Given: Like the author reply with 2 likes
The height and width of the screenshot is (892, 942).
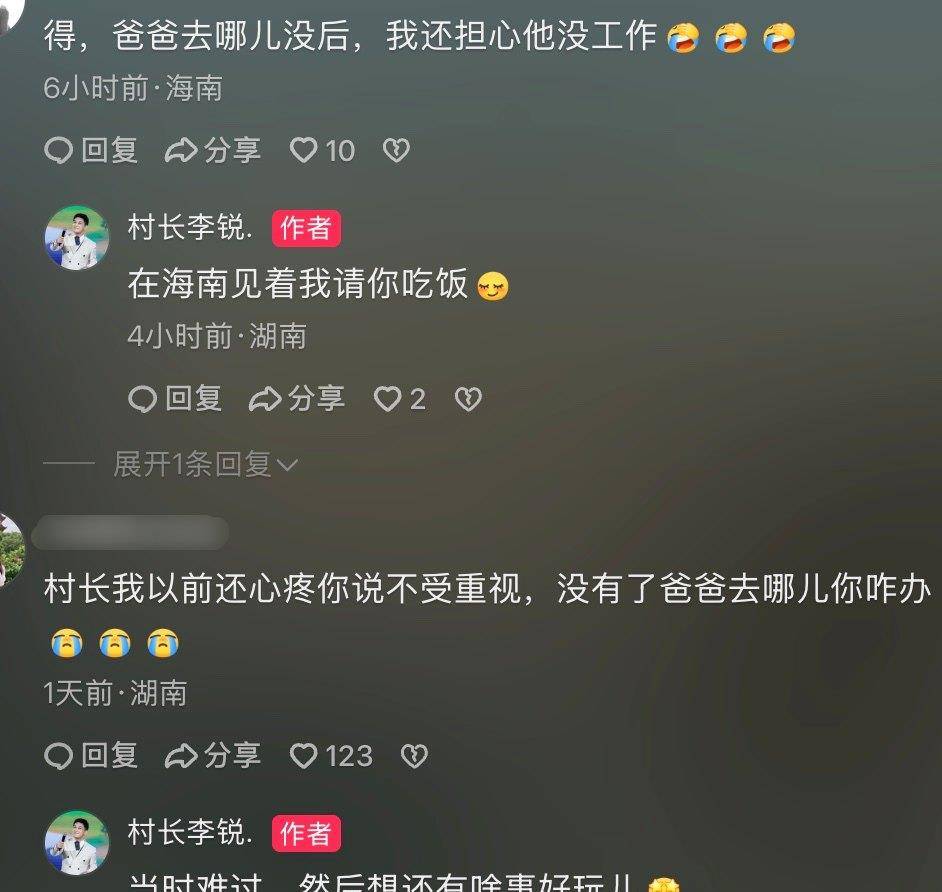Looking at the screenshot, I should (x=387, y=400).
